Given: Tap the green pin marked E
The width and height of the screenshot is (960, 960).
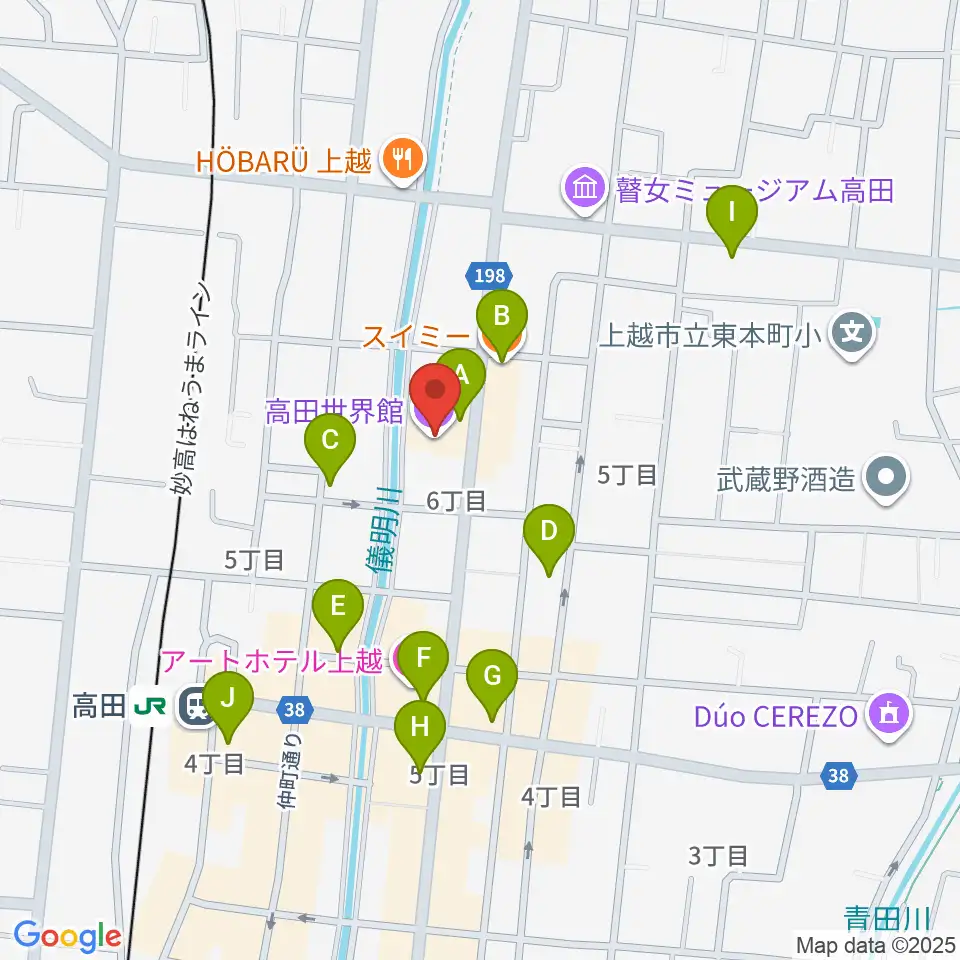Looking at the screenshot, I should (x=338, y=609).
